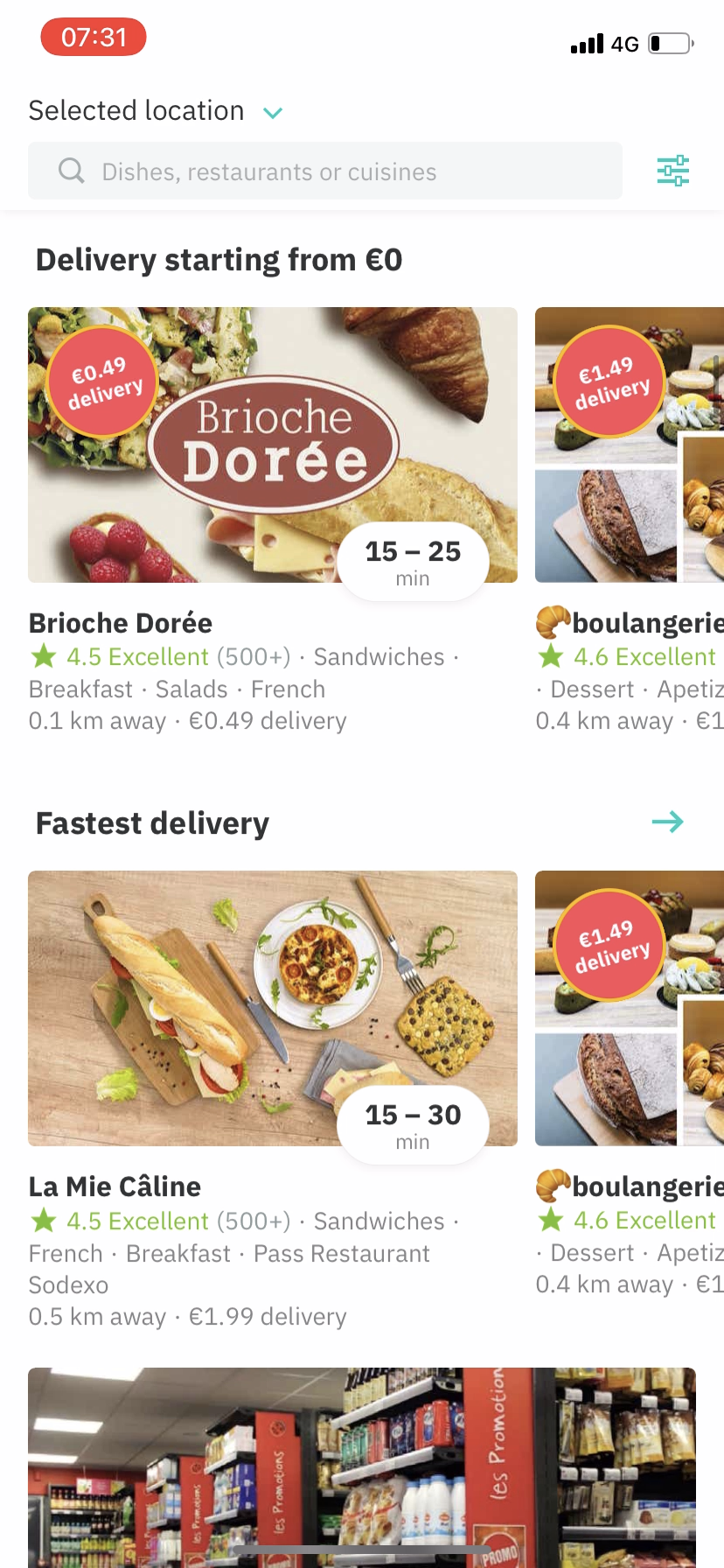Tap the 15-25 min delivery time pill
The width and height of the screenshot is (724, 1568).
412,561
